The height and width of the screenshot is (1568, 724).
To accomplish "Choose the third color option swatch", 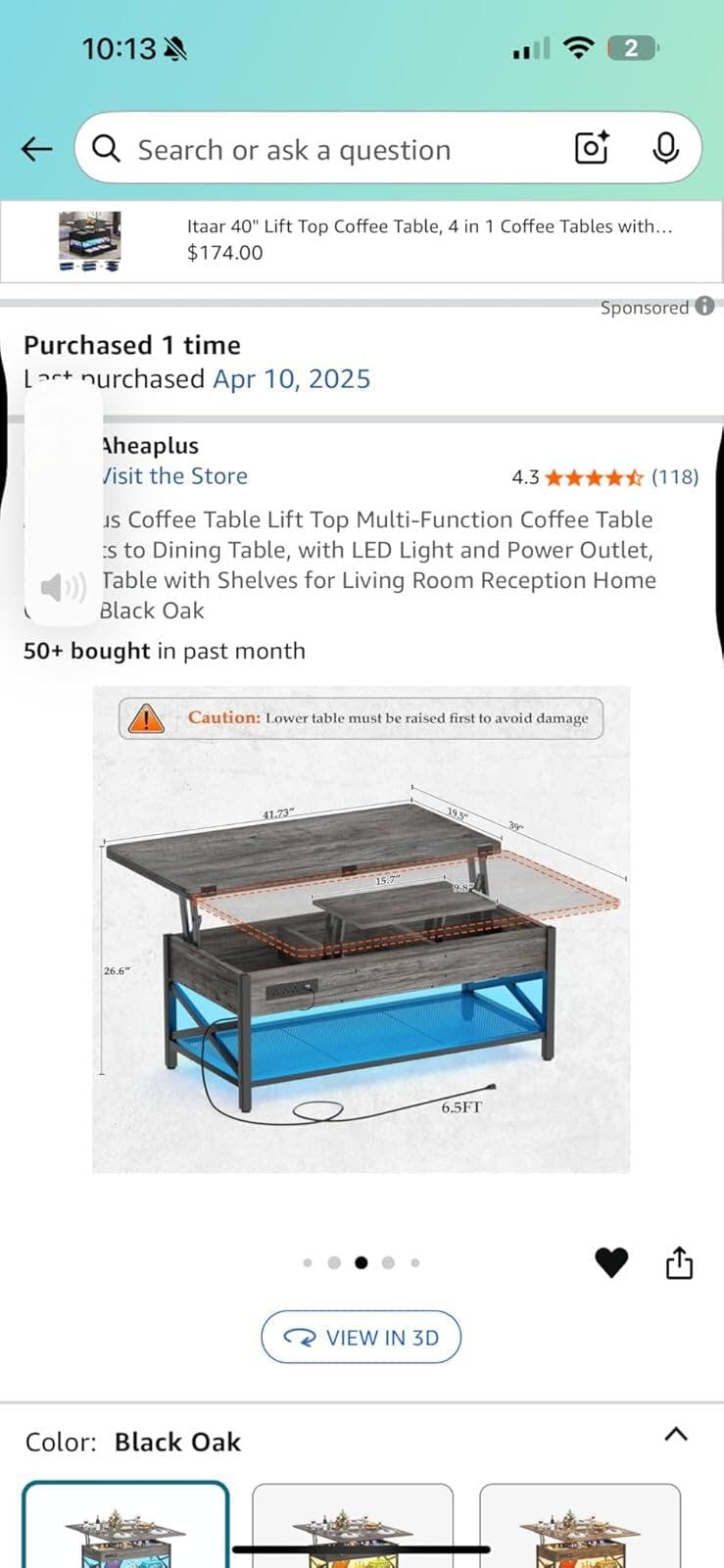I will click(x=580, y=1529).
